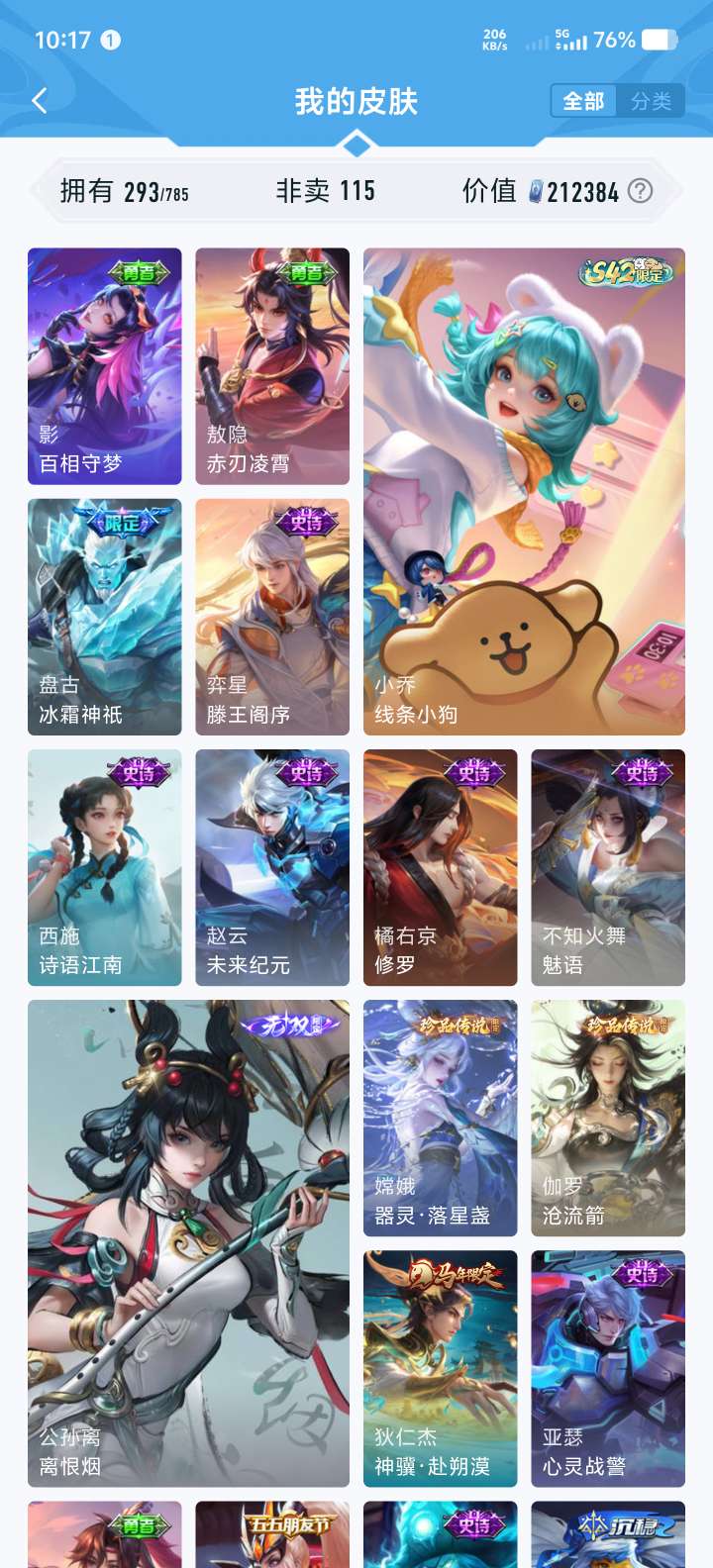
Task: View the 伽罗 沧流箭 skin
Action: click(x=608, y=1119)
